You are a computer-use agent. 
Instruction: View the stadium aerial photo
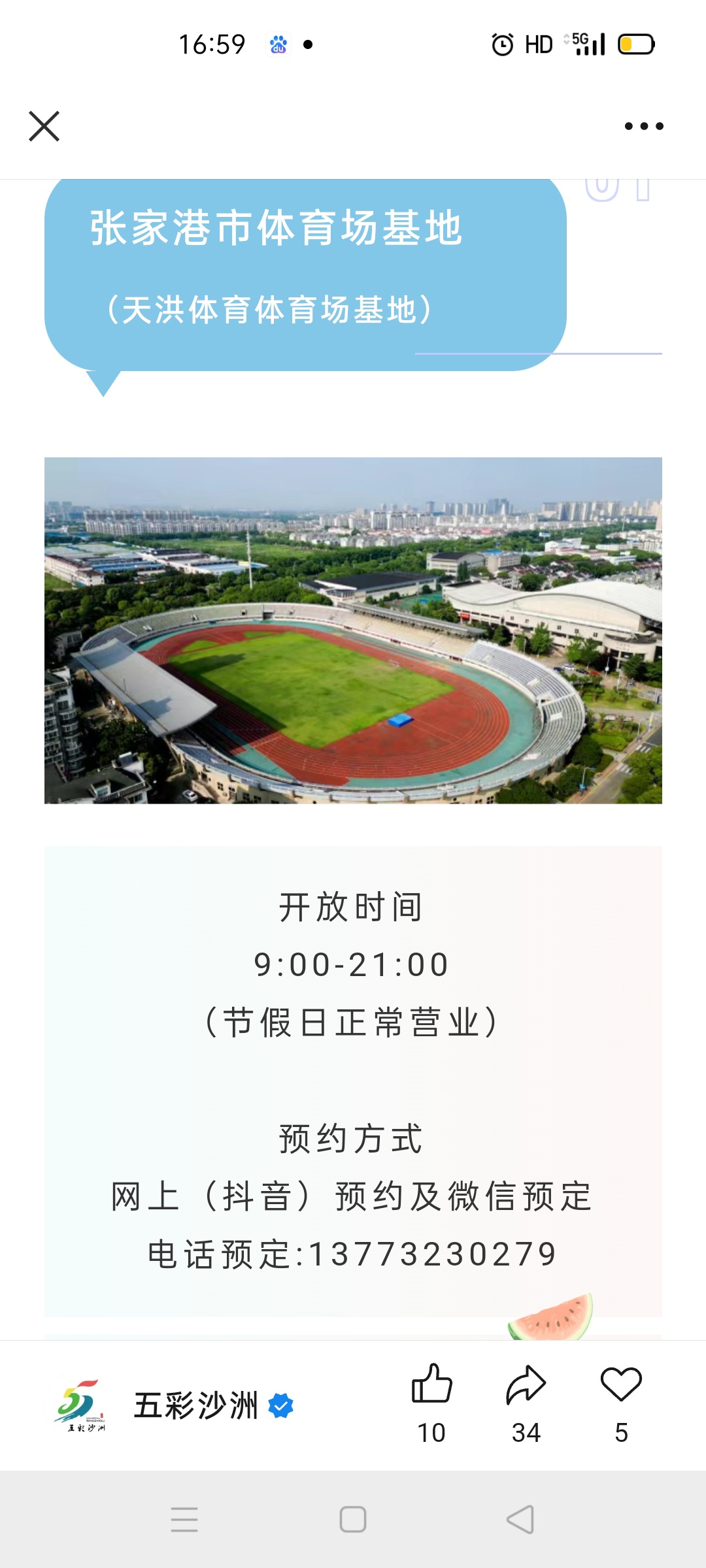click(353, 630)
